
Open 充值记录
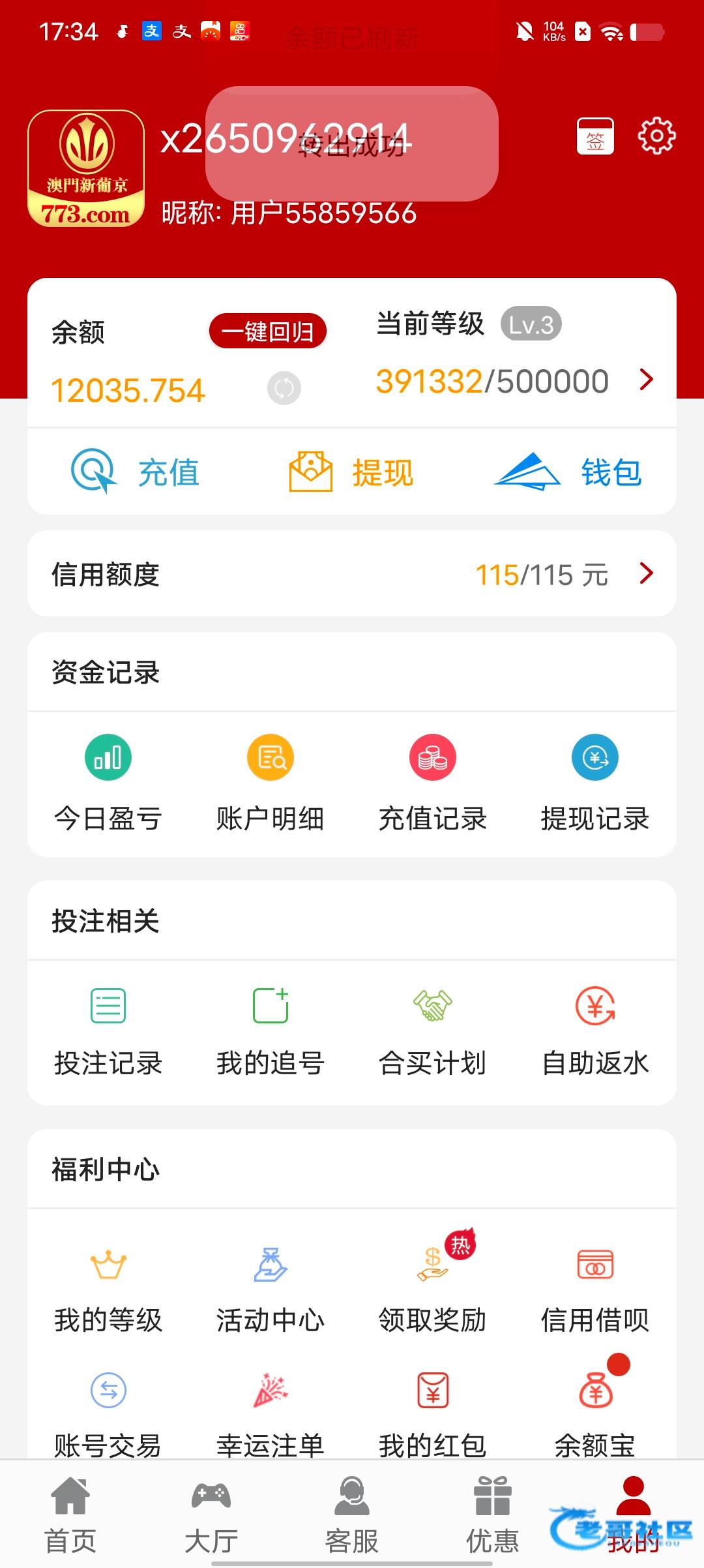[433, 783]
